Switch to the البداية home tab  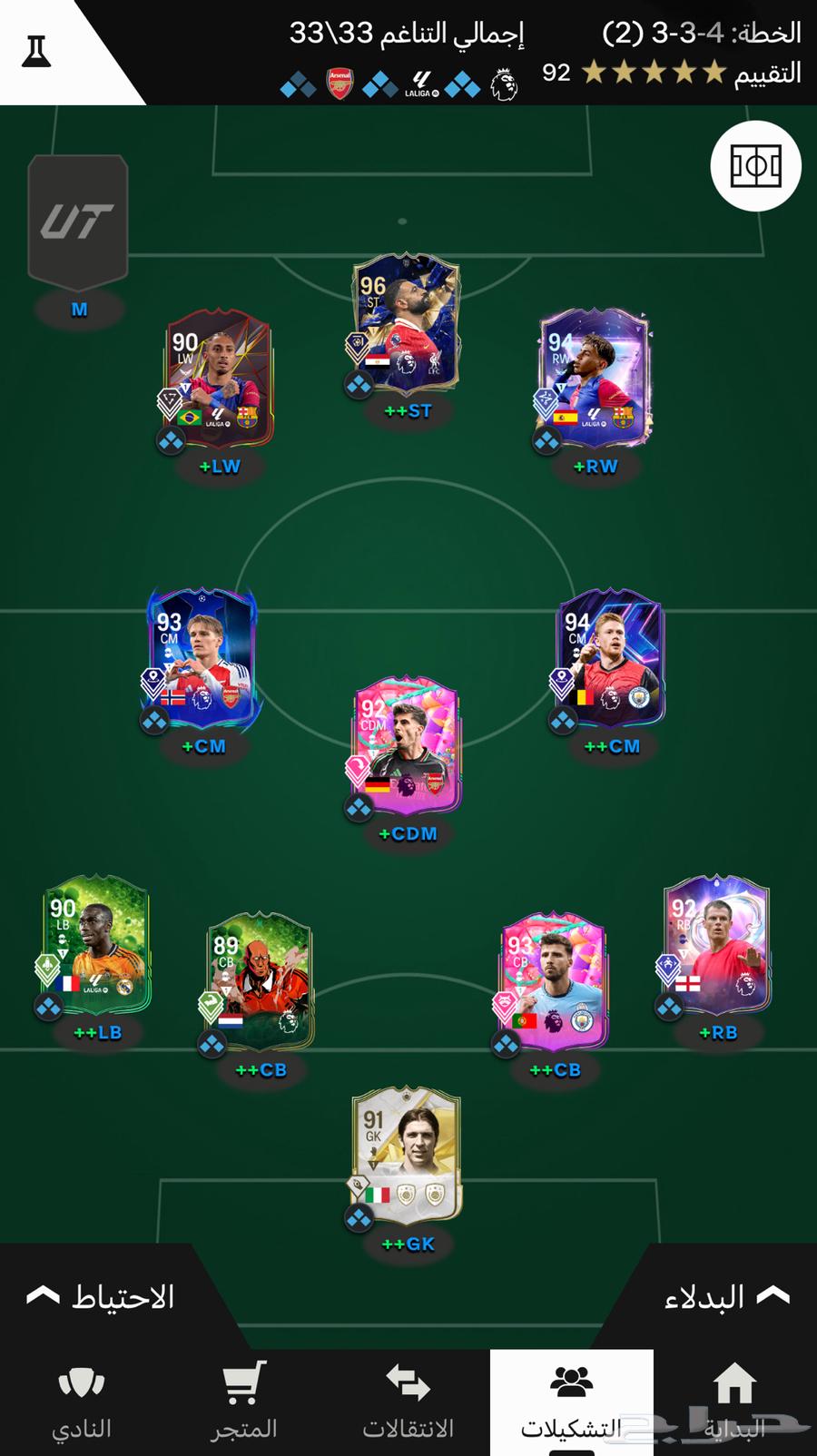(x=734, y=1402)
